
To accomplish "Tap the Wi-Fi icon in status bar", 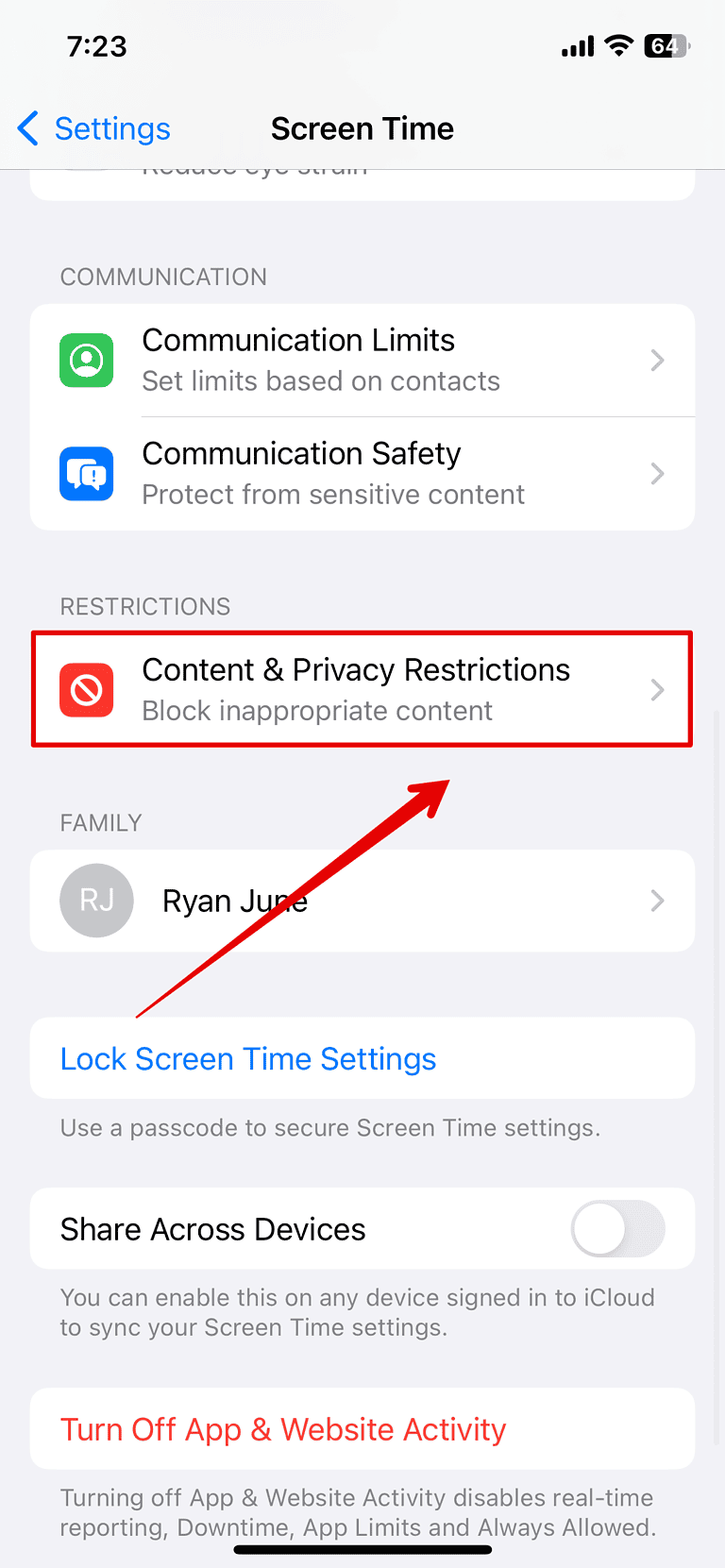I will tap(618, 45).
